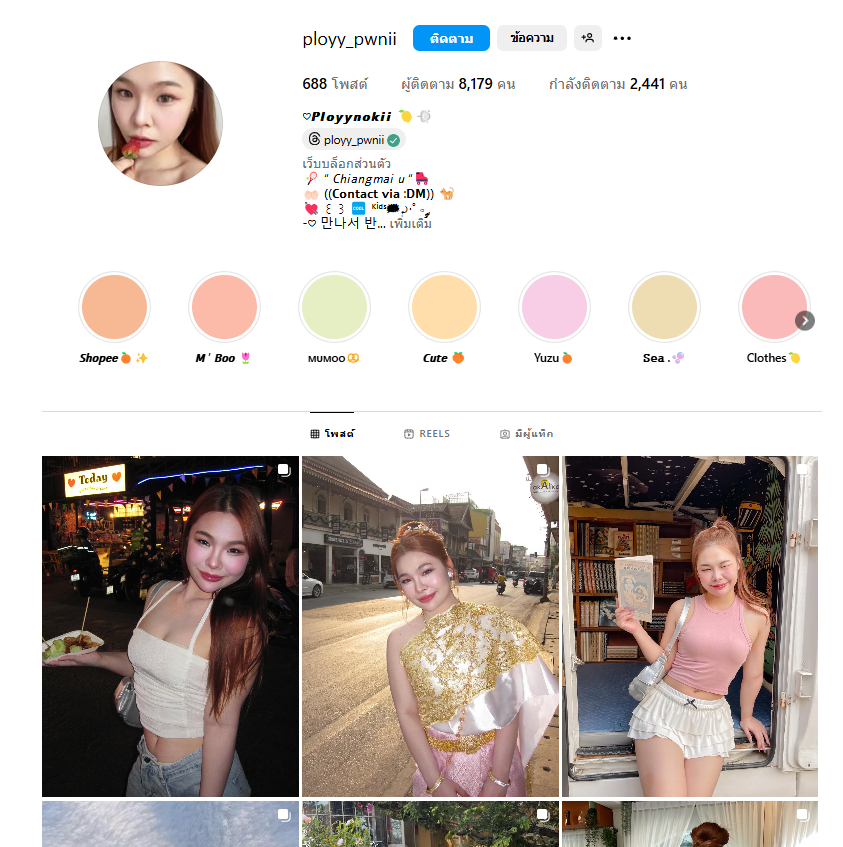Open the three-dot options menu
Viewport: 843px width, 847px height.
pos(622,38)
